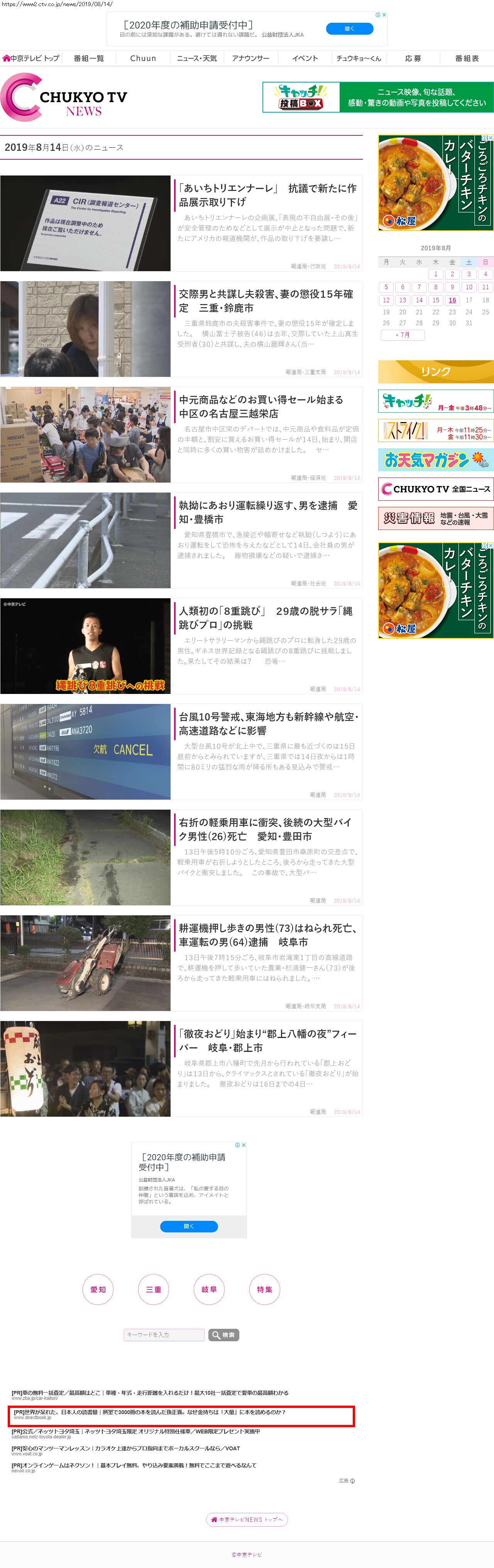Image resolution: width=494 pixels, height=1568 pixels.
Task: Open the あいちトリエンナーレ article
Action: [267, 195]
